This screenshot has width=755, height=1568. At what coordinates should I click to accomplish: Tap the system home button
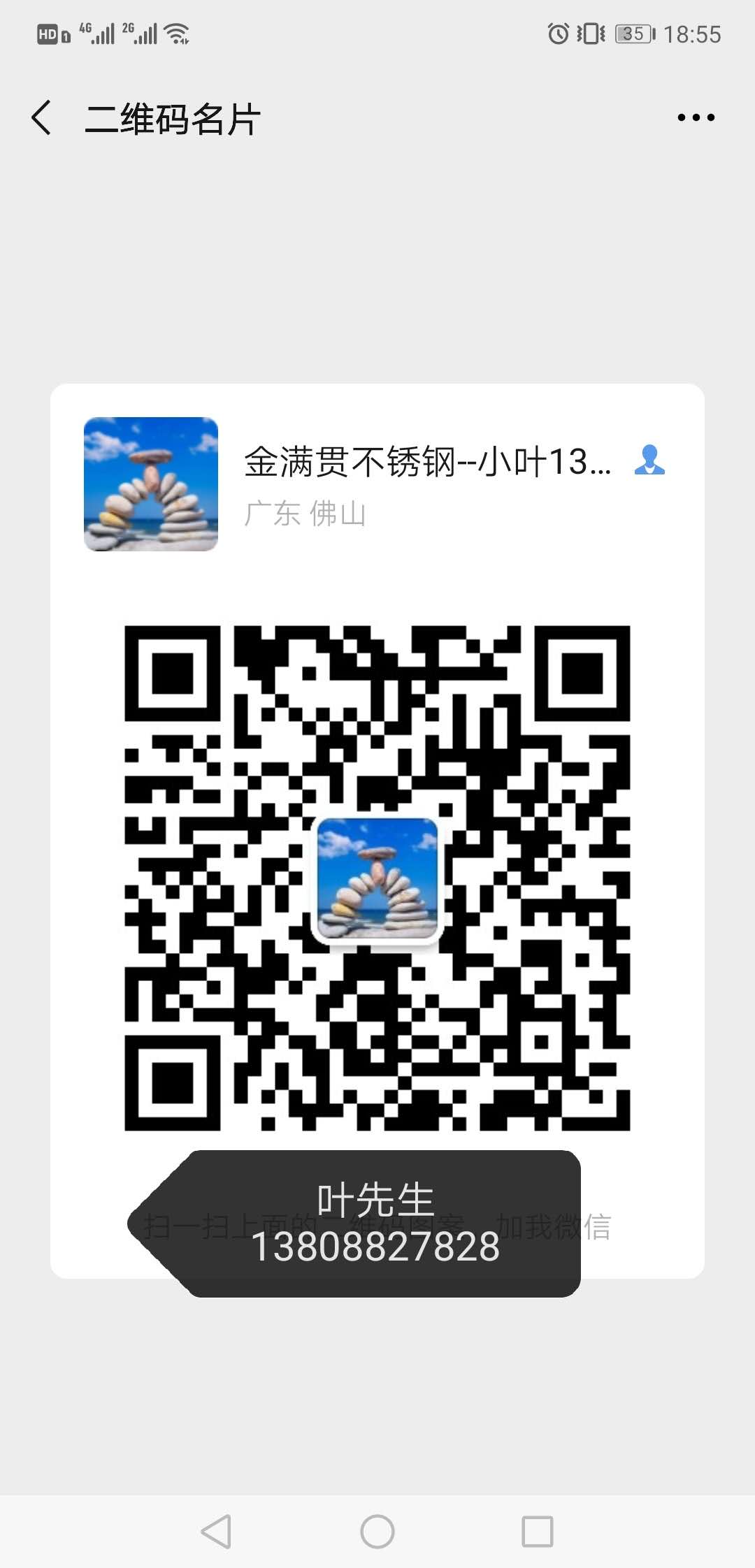(377, 1532)
